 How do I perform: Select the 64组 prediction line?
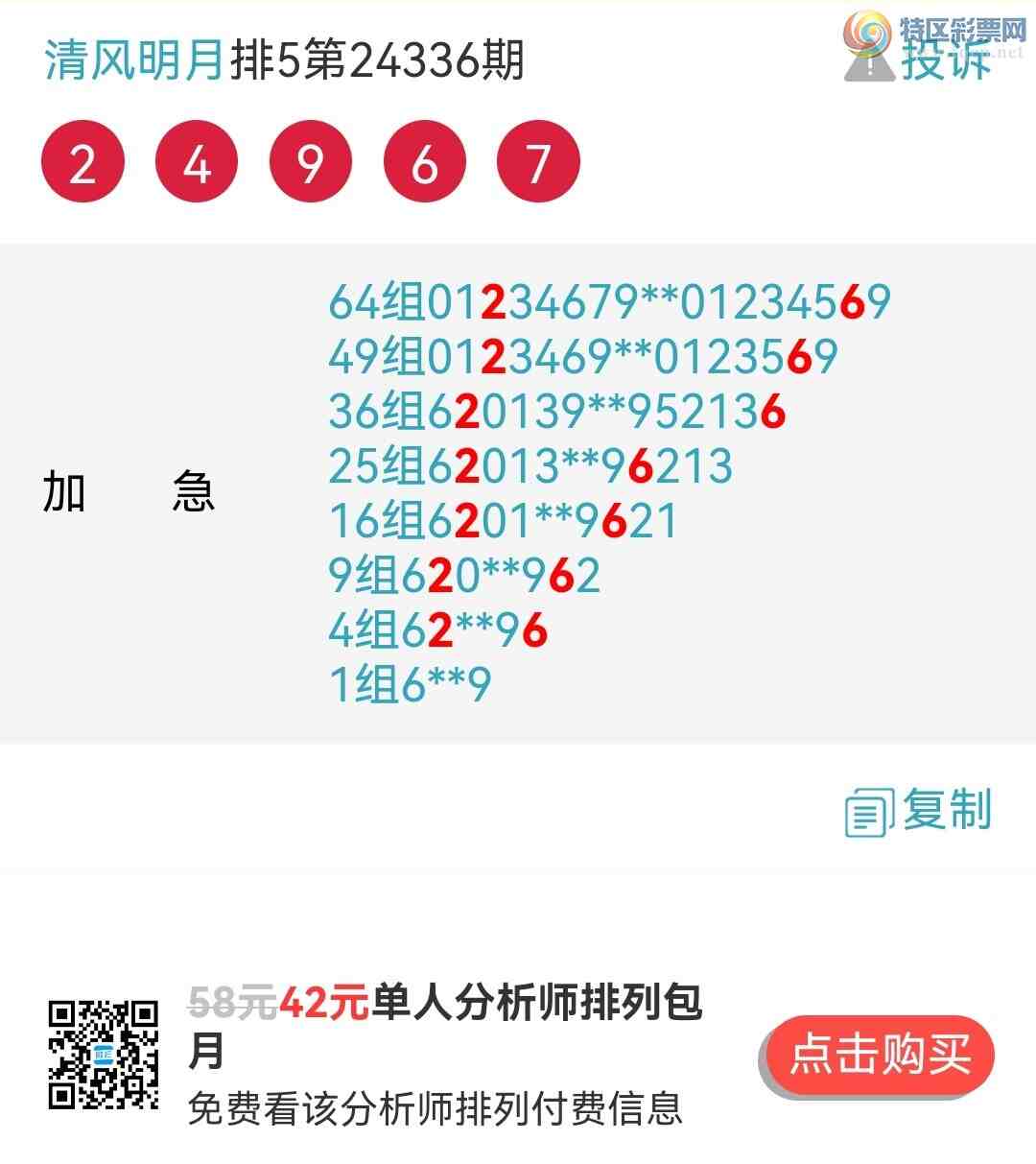point(607,305)
